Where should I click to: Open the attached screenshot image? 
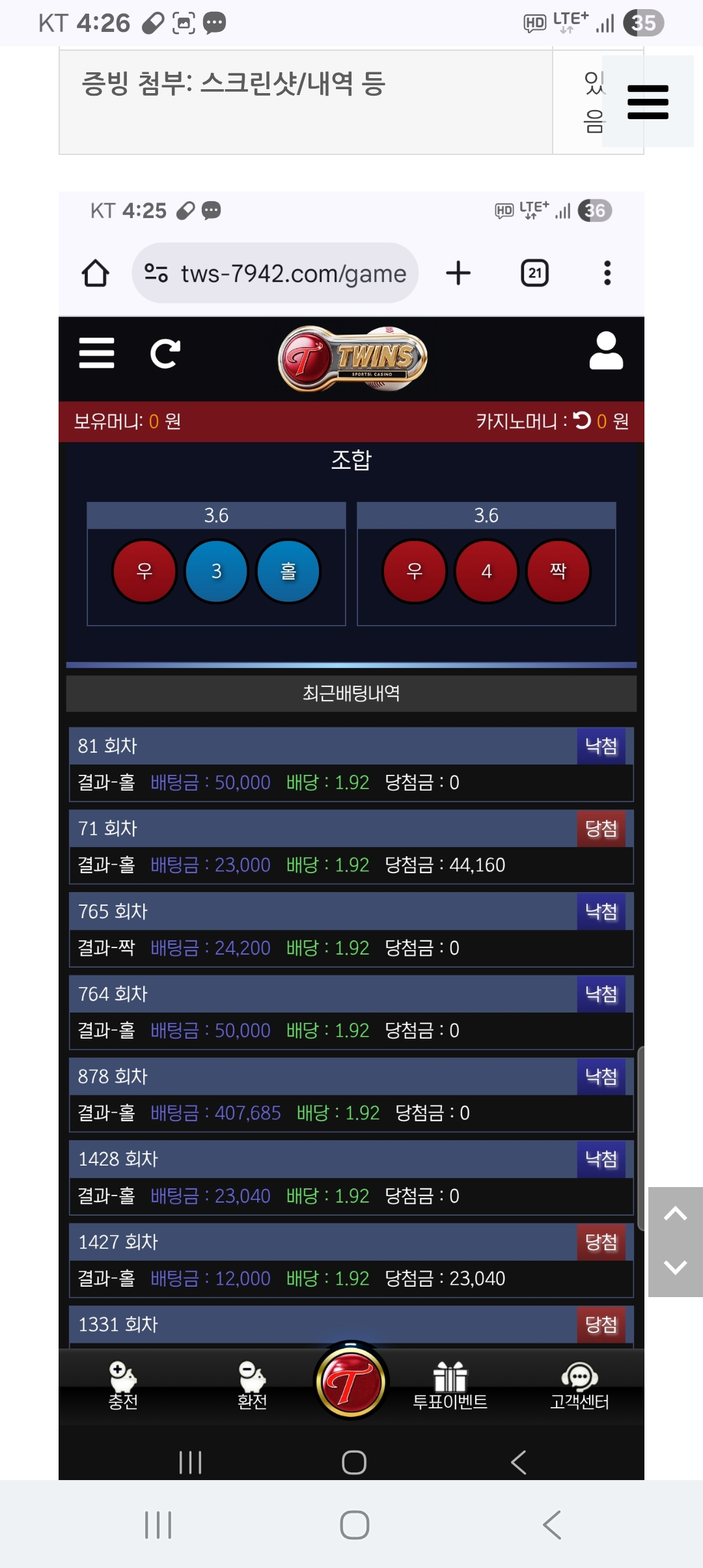pos(351,833)
